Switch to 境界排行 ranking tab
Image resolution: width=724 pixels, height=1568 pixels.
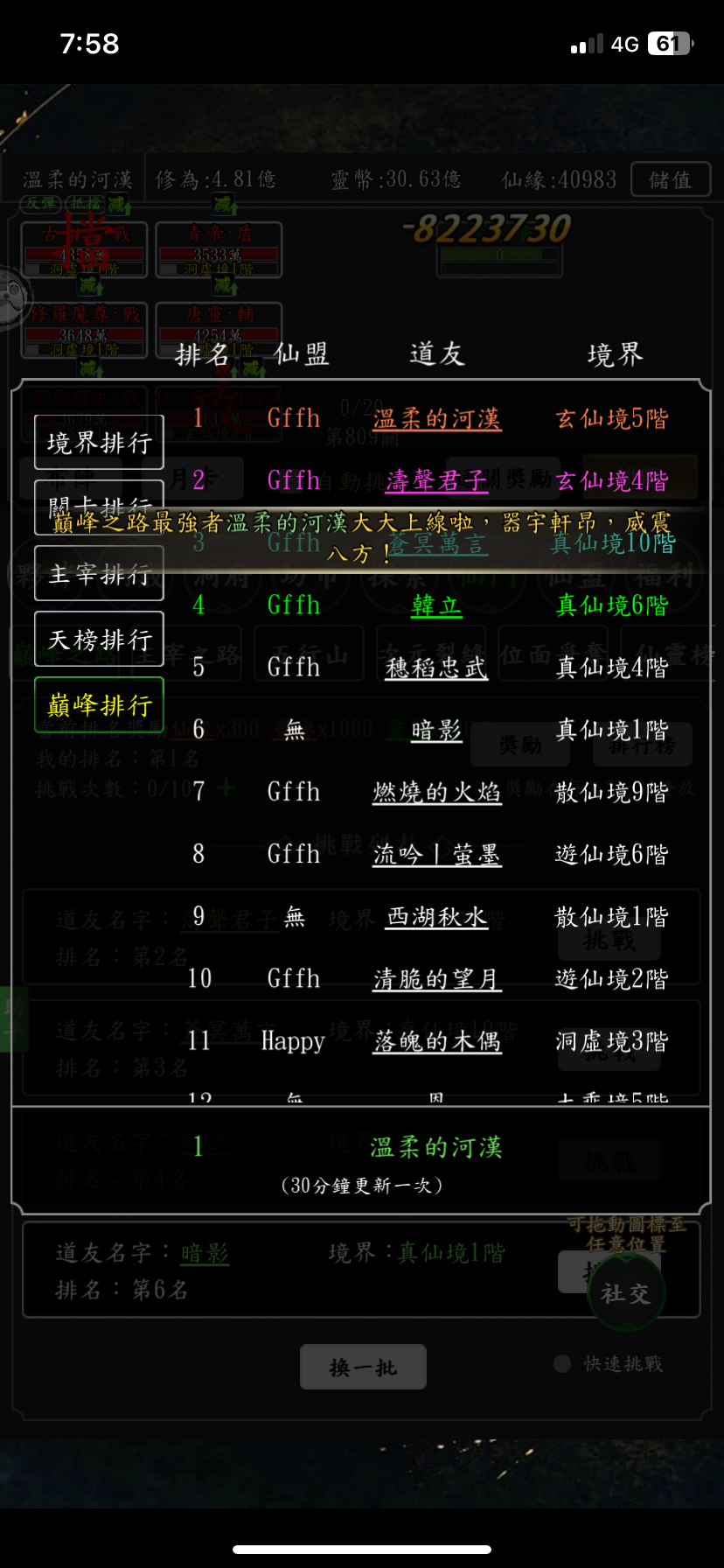point(99,443)
